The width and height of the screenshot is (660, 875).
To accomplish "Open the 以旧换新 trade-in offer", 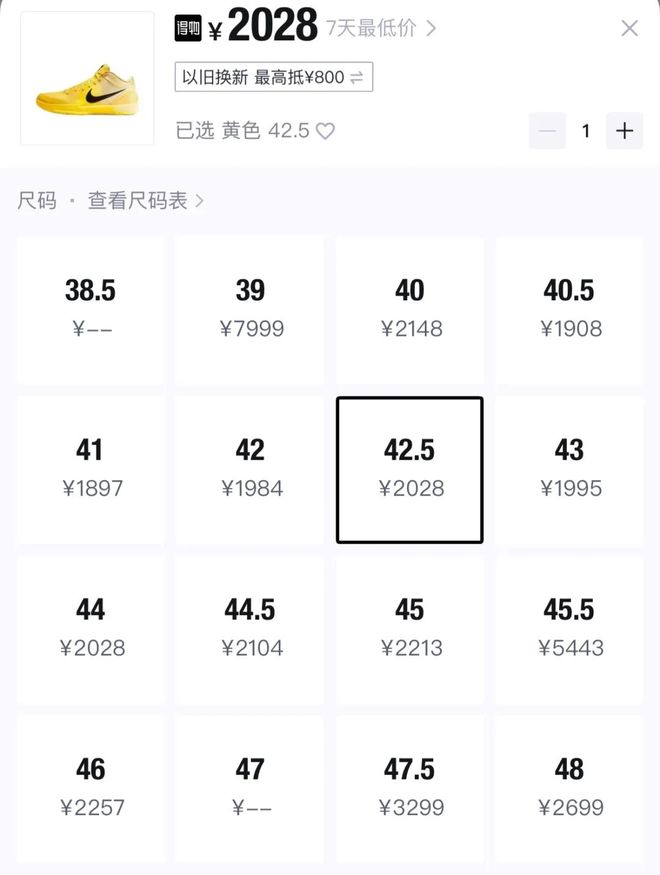I will (x=273, y=77).
